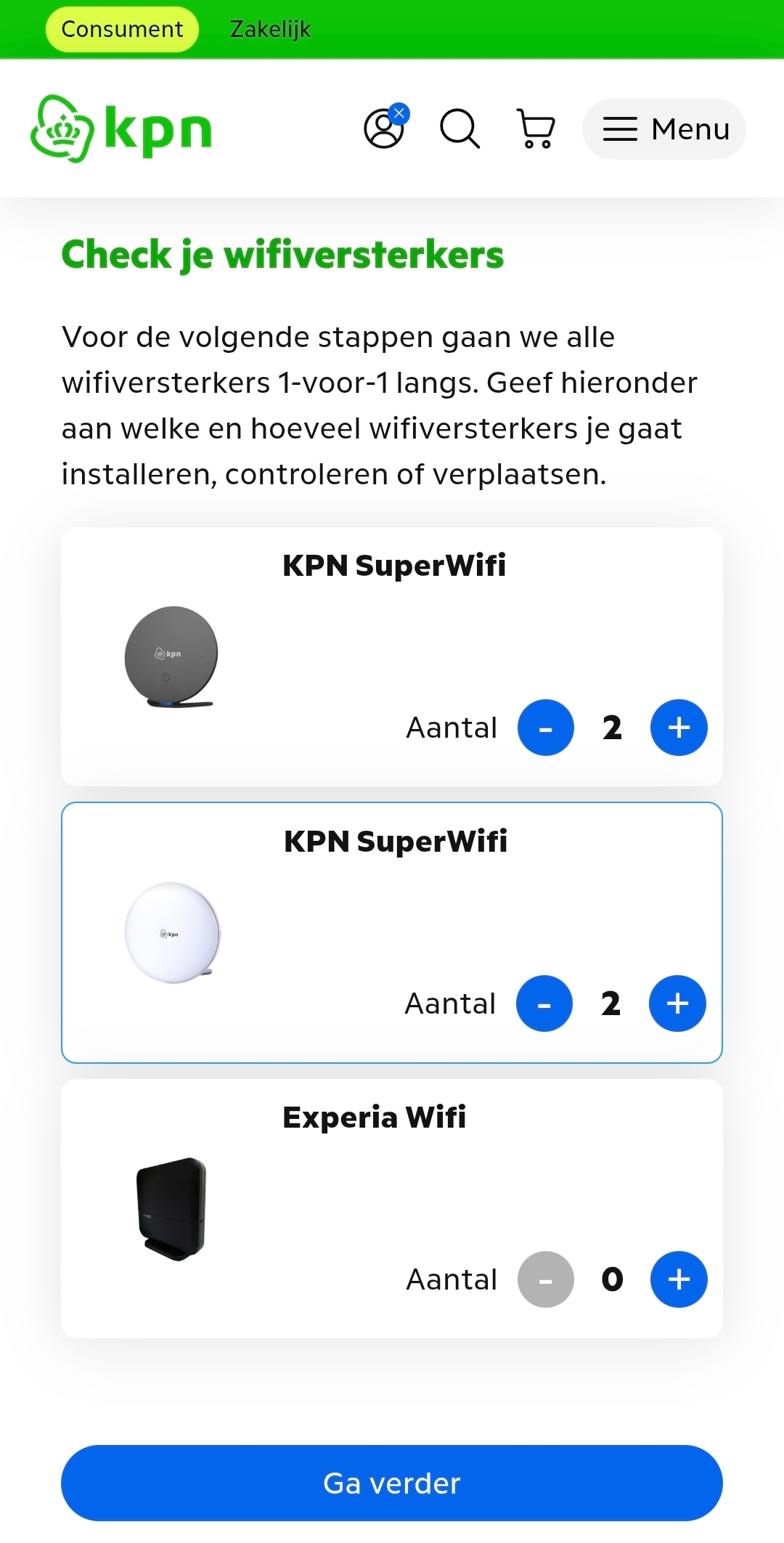Decrease count of white KPN SuperWifi
The height and width of the screenshot is (1543, 784).
(x=544, y=1003)
